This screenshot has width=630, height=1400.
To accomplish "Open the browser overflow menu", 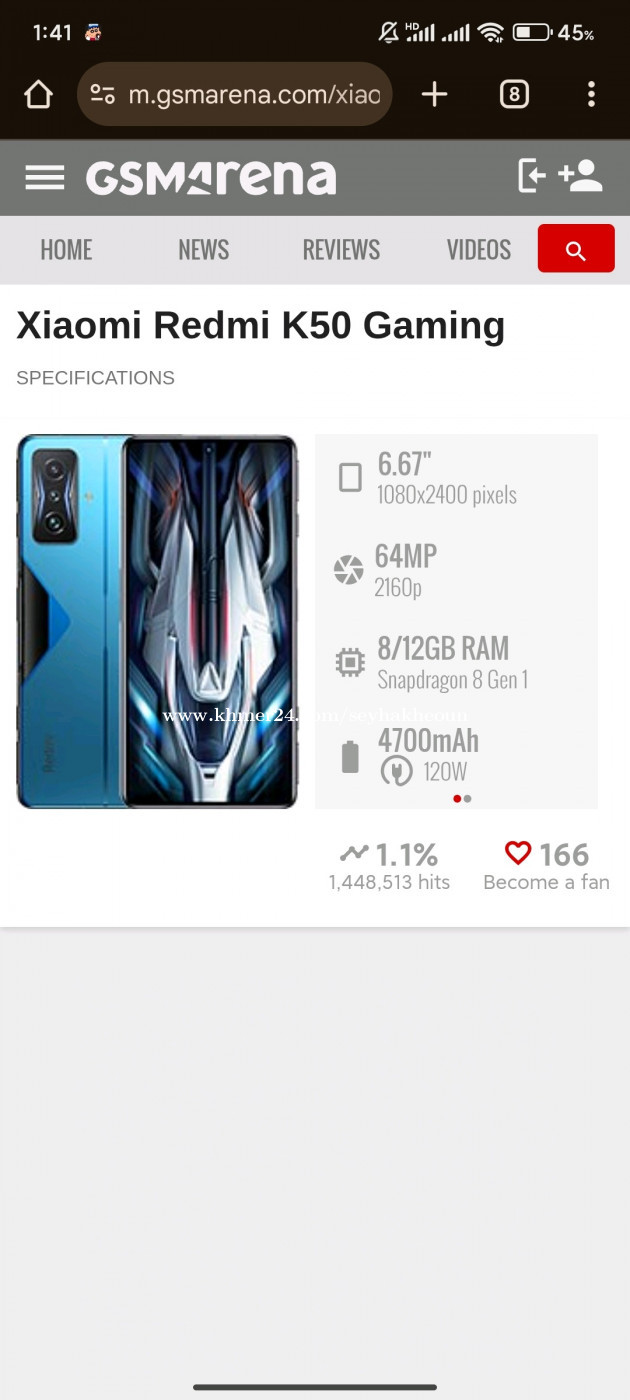I will coord(591,95).
